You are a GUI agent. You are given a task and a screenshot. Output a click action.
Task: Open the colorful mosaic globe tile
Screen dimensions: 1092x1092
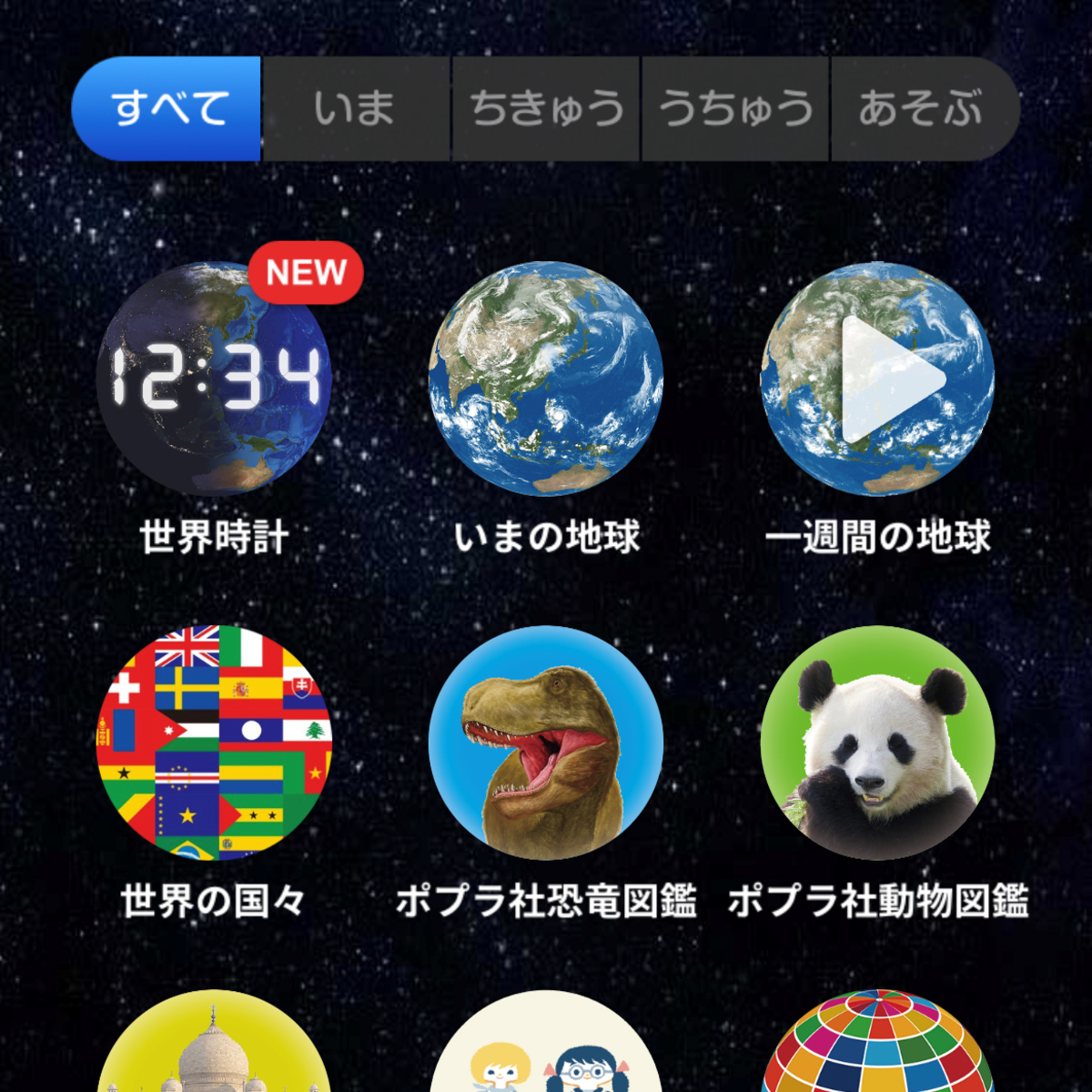tap(878, 1046)
